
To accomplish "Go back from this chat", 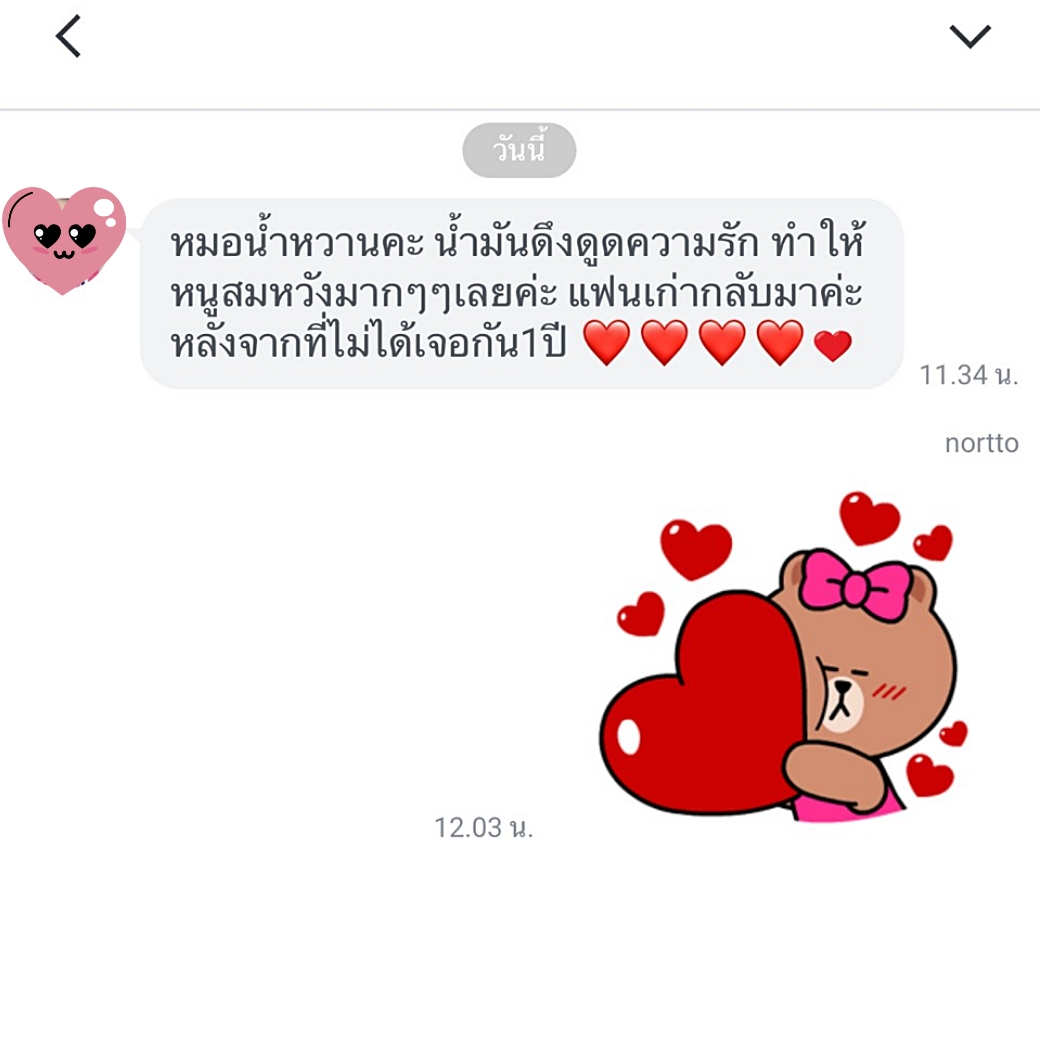I will tap(68, 37).
